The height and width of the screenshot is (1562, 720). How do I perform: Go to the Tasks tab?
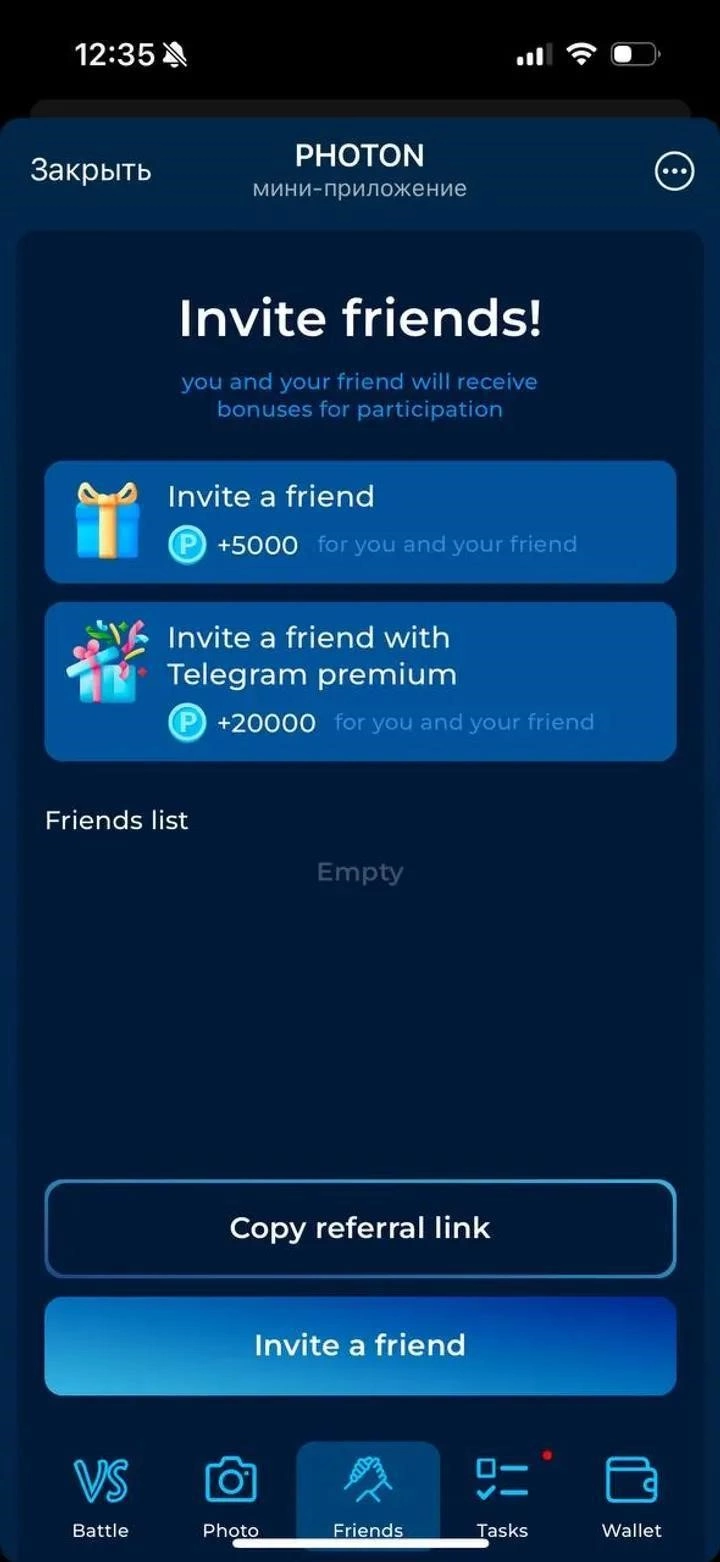coord(502,1497)
